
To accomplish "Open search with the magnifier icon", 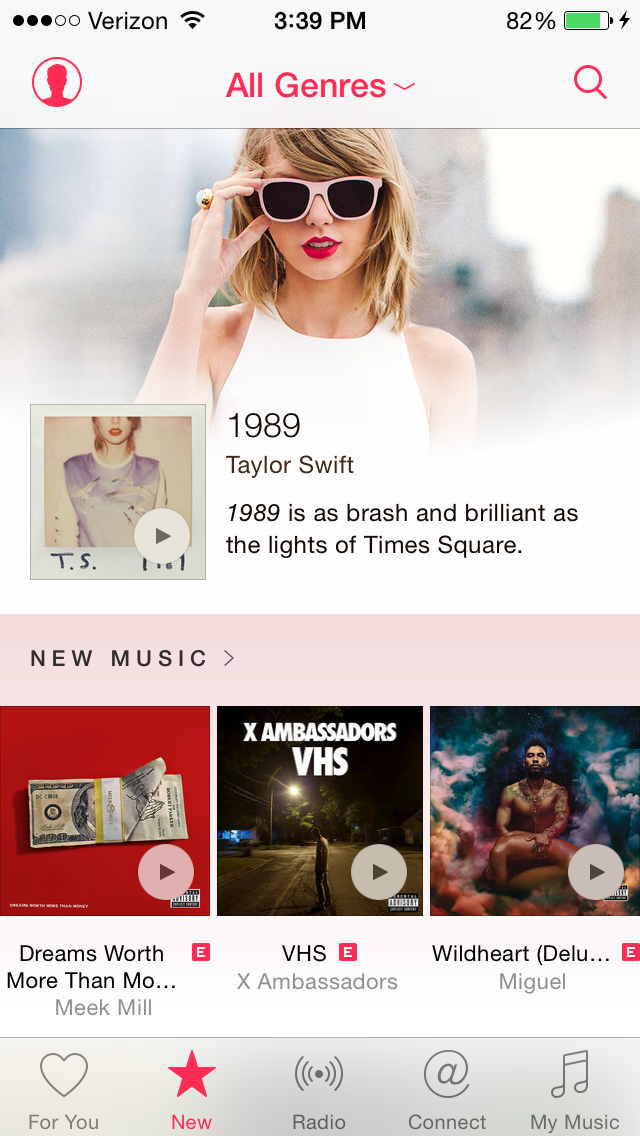I will pos(590,83).
